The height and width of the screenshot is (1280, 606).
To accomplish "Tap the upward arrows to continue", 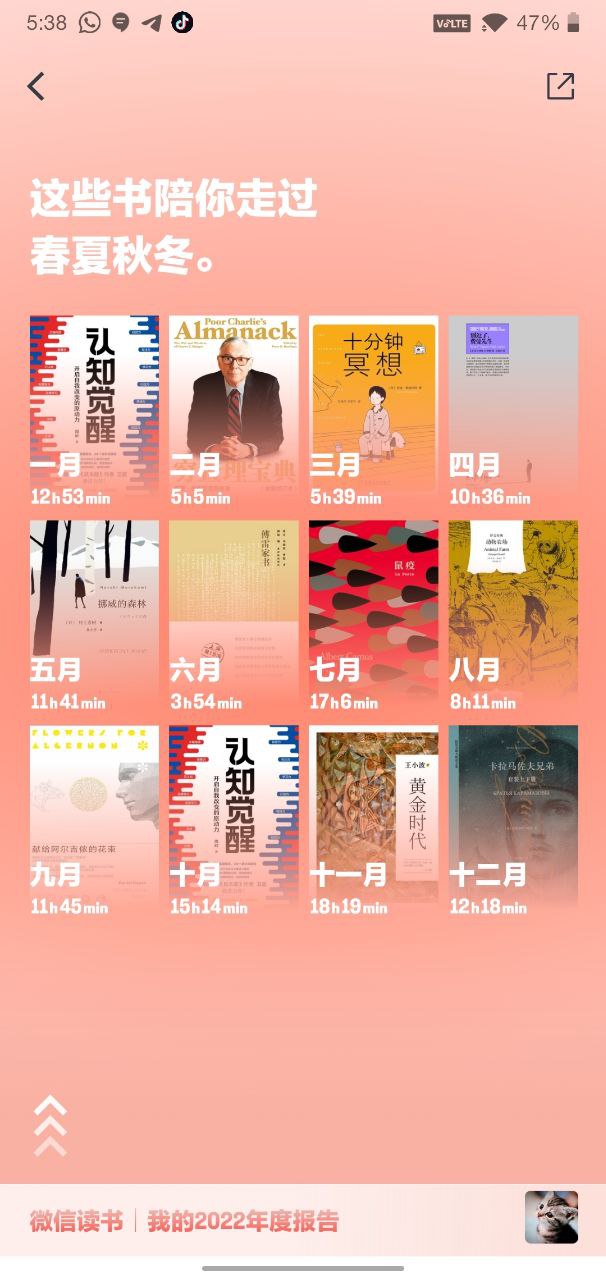I will 50,1125.
